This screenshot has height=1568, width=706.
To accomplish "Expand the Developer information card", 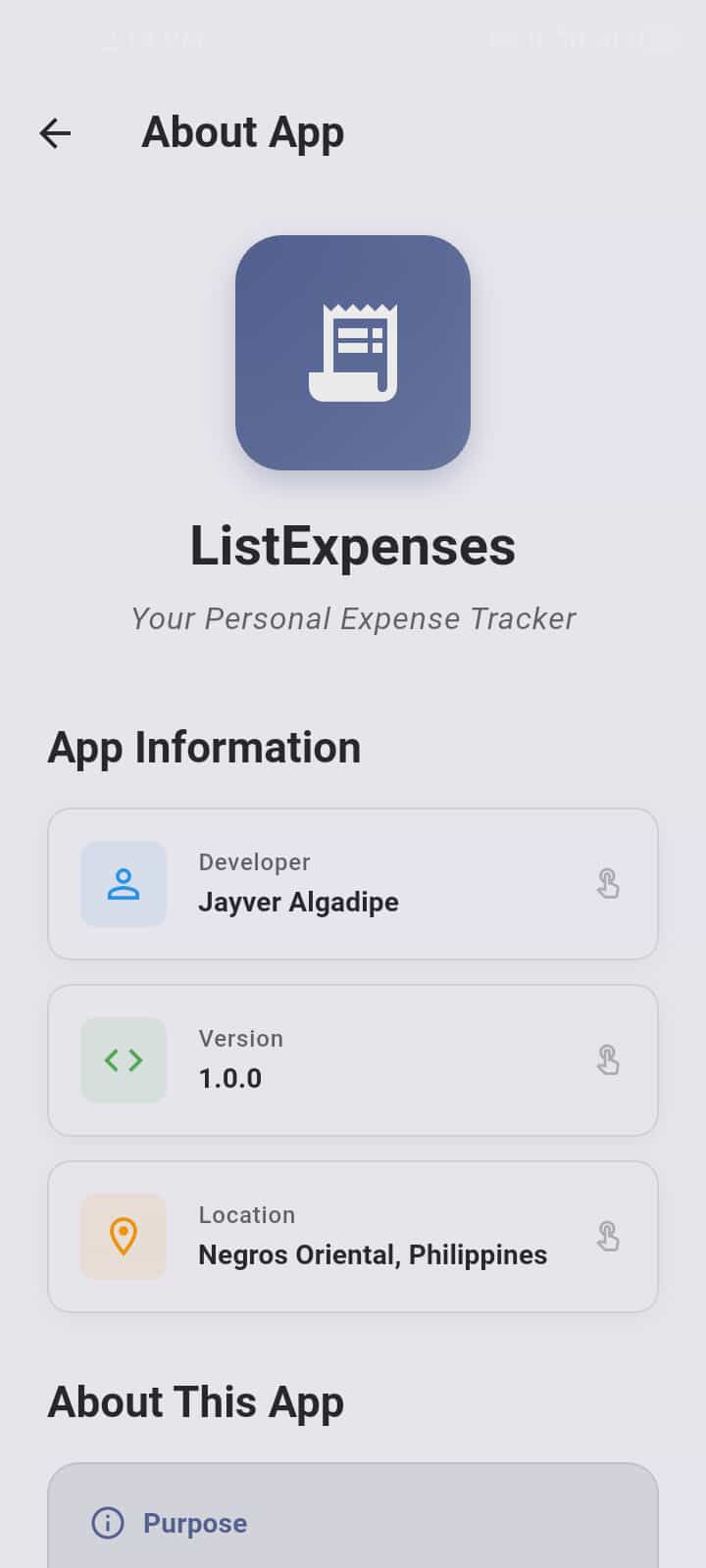I will tap(353, 883).
